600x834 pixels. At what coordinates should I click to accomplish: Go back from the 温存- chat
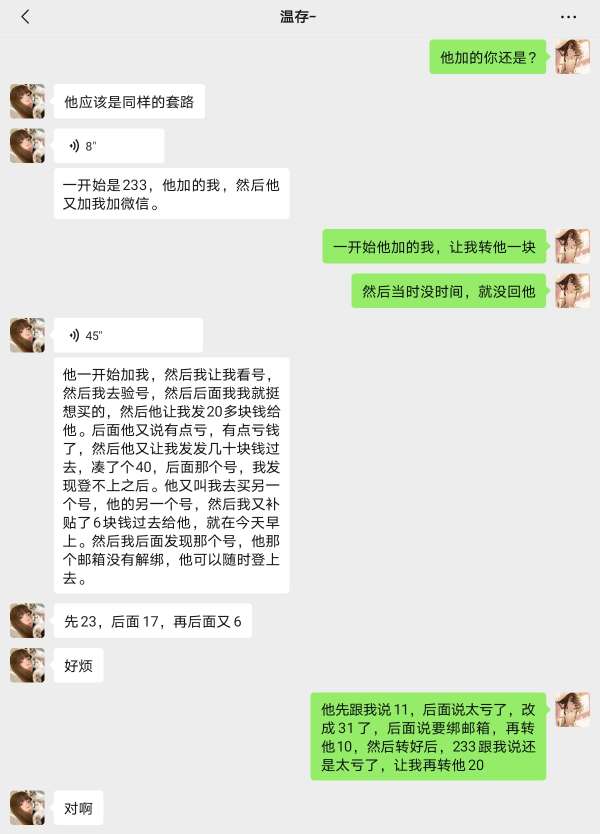click(25, 17)
